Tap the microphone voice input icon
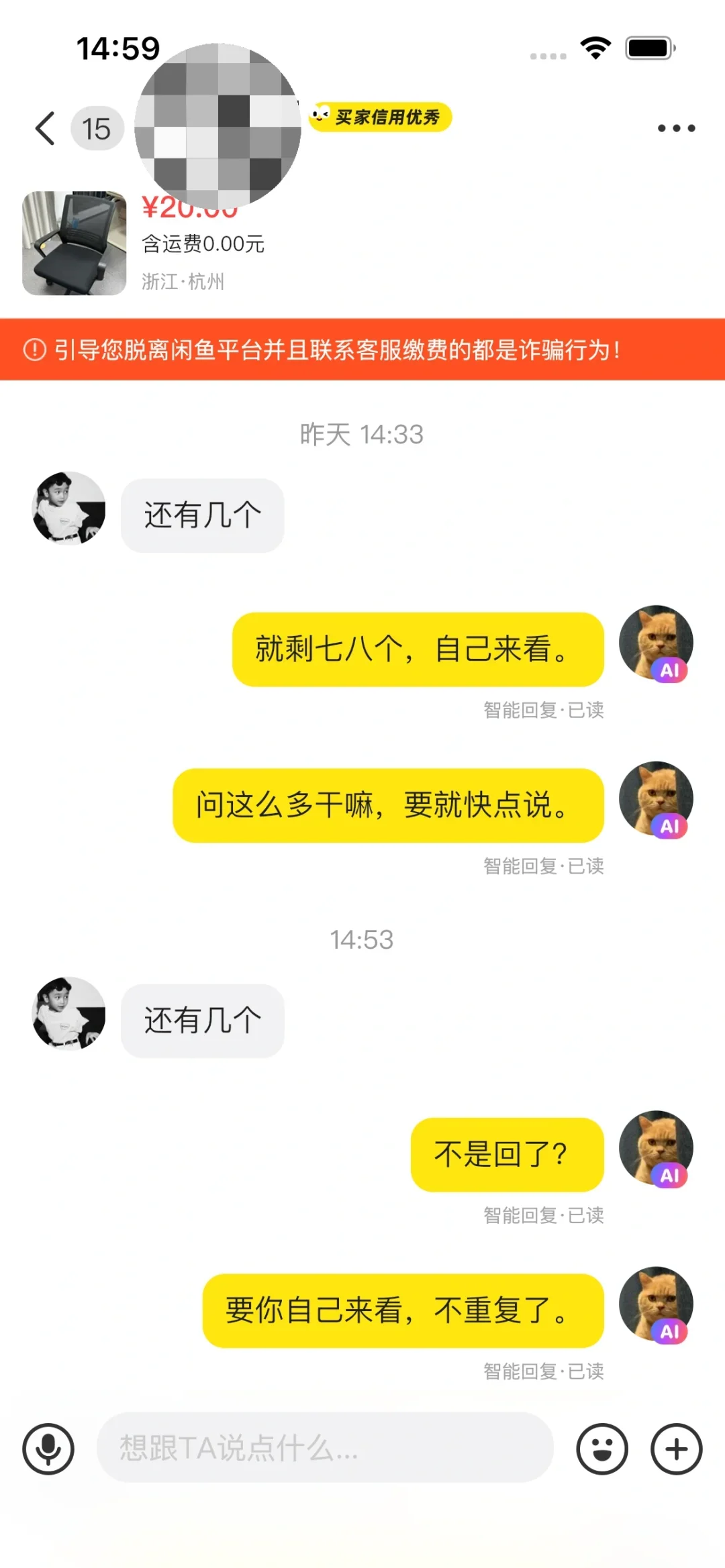Viewport: 725px width, 1568px height. pos(48,1449)
